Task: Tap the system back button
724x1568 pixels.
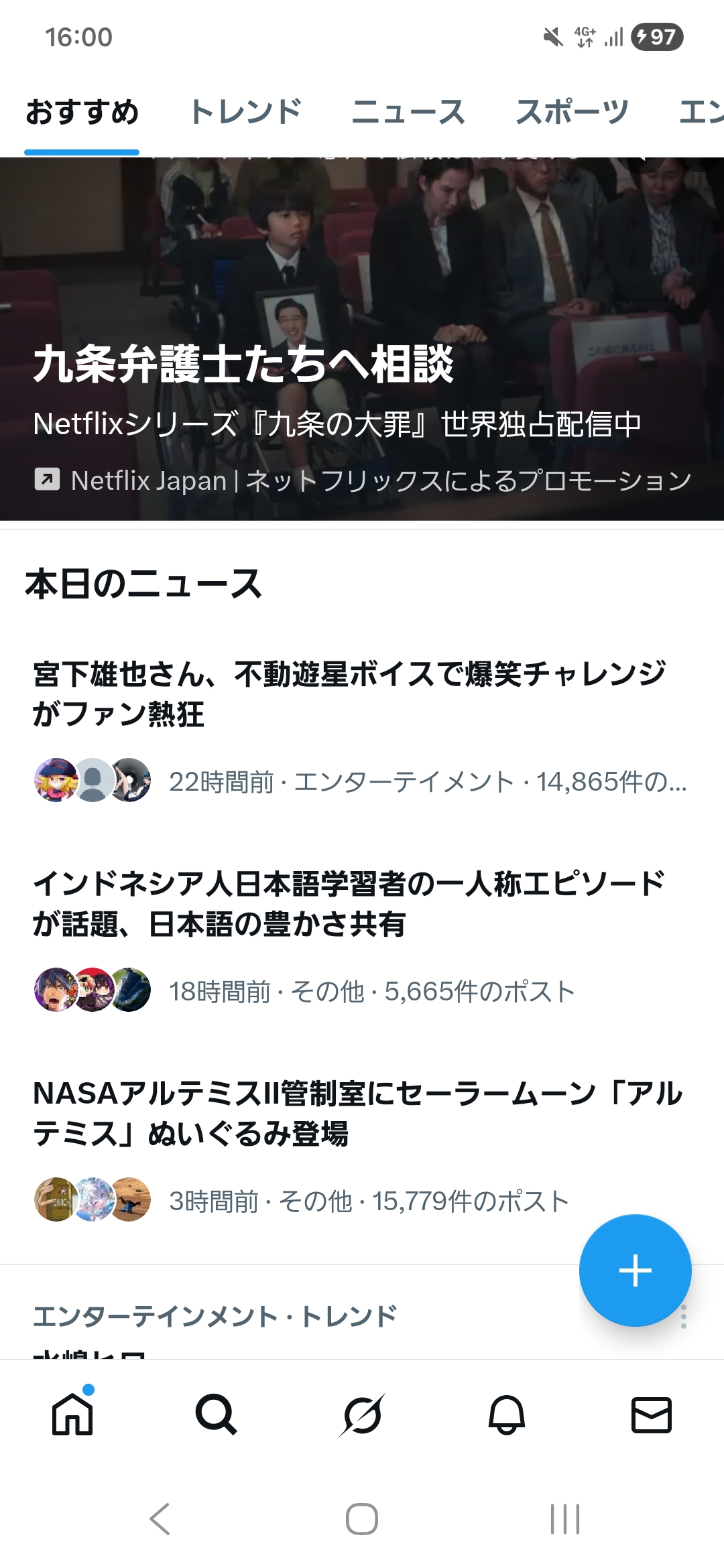Action: 160,1518
